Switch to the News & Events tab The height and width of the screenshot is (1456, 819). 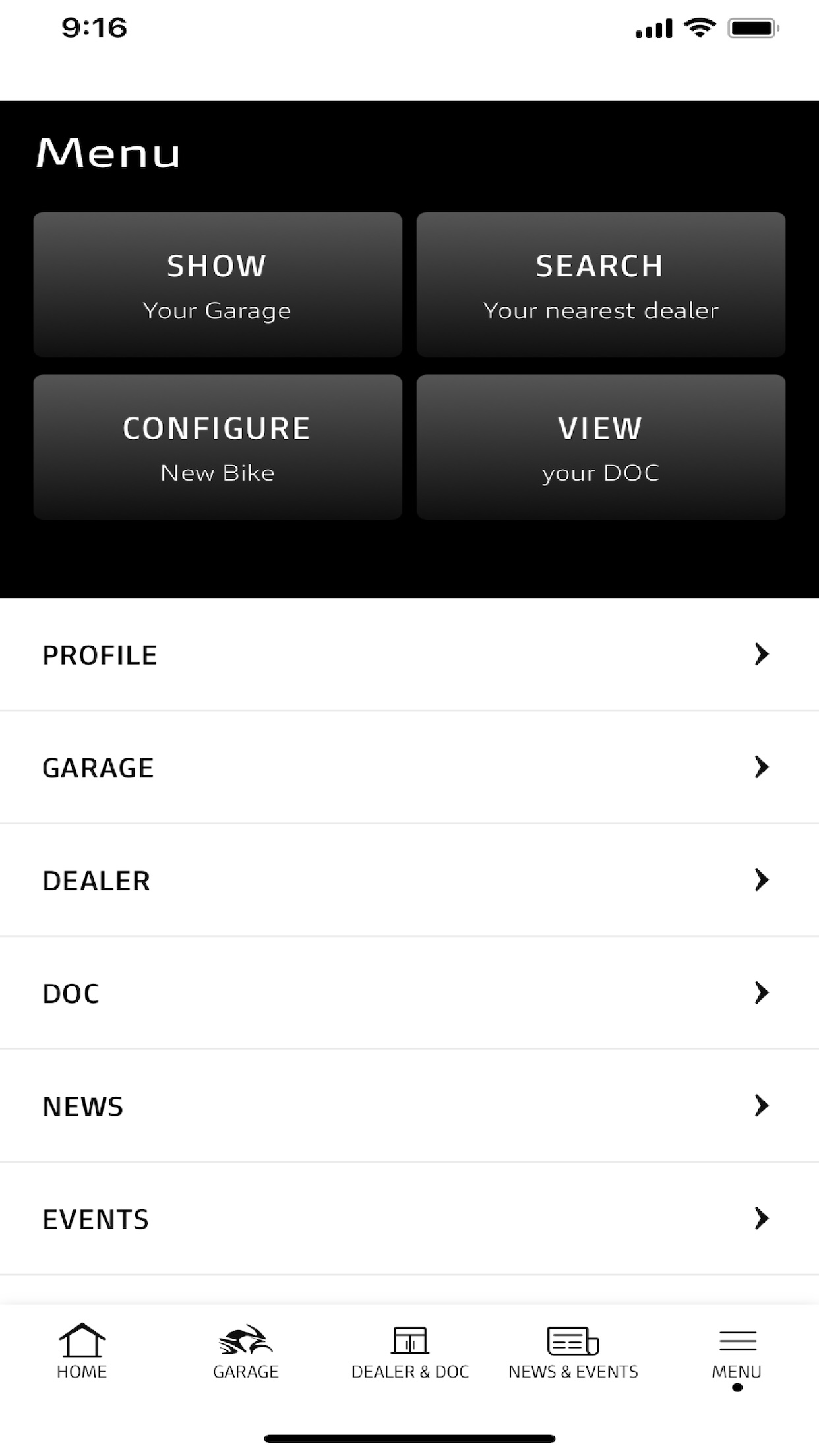click(x=573, y=1352)
